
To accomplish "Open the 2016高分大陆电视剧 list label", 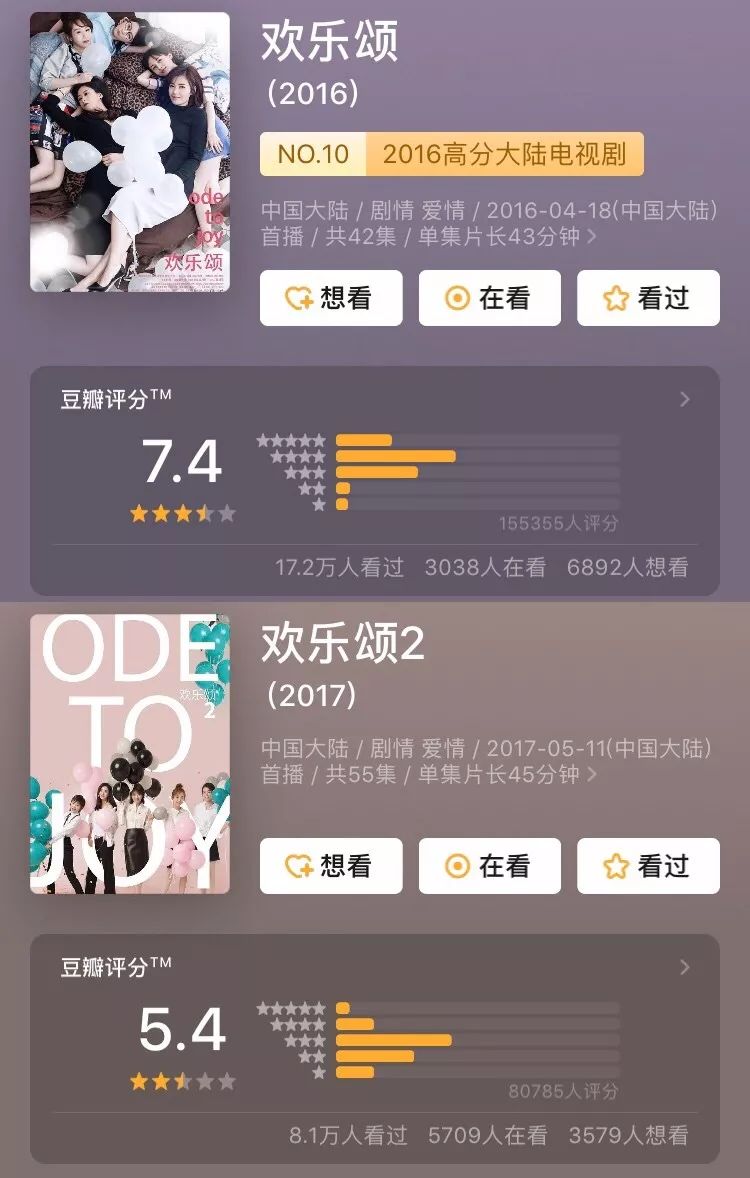I will 505,155.
